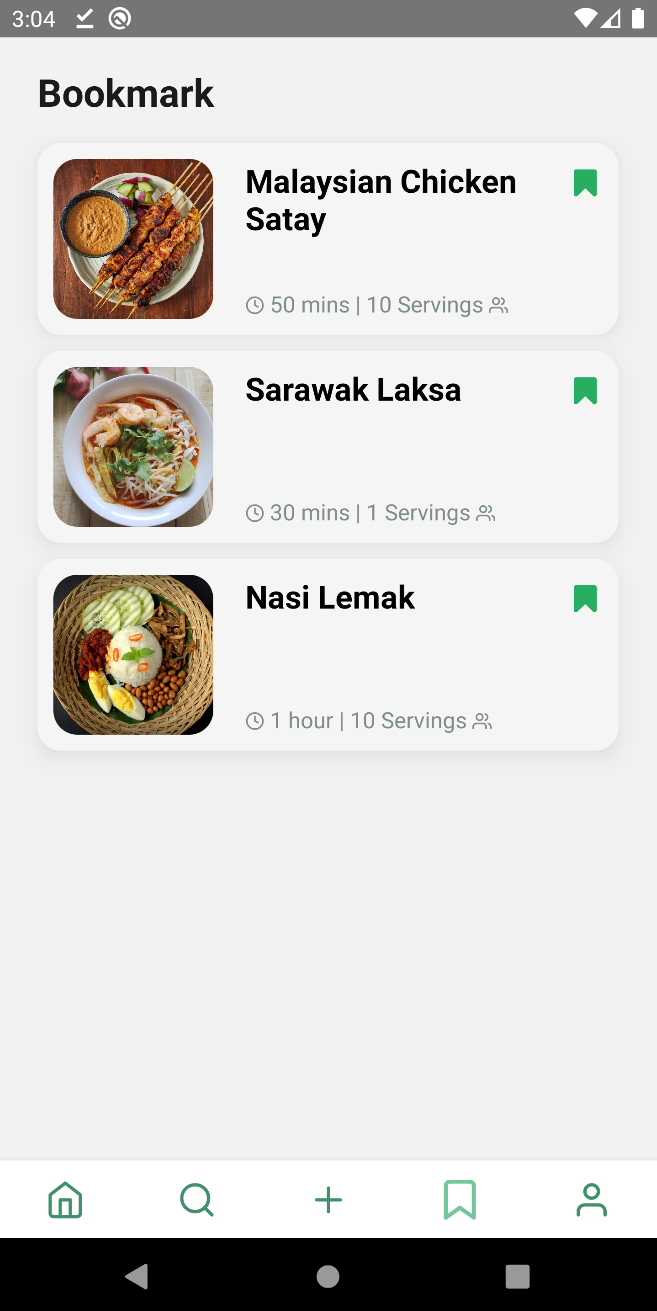The image size is (657, 1311).
Task: View the Sarawak Laksa recipe
Action: point(380,447)
